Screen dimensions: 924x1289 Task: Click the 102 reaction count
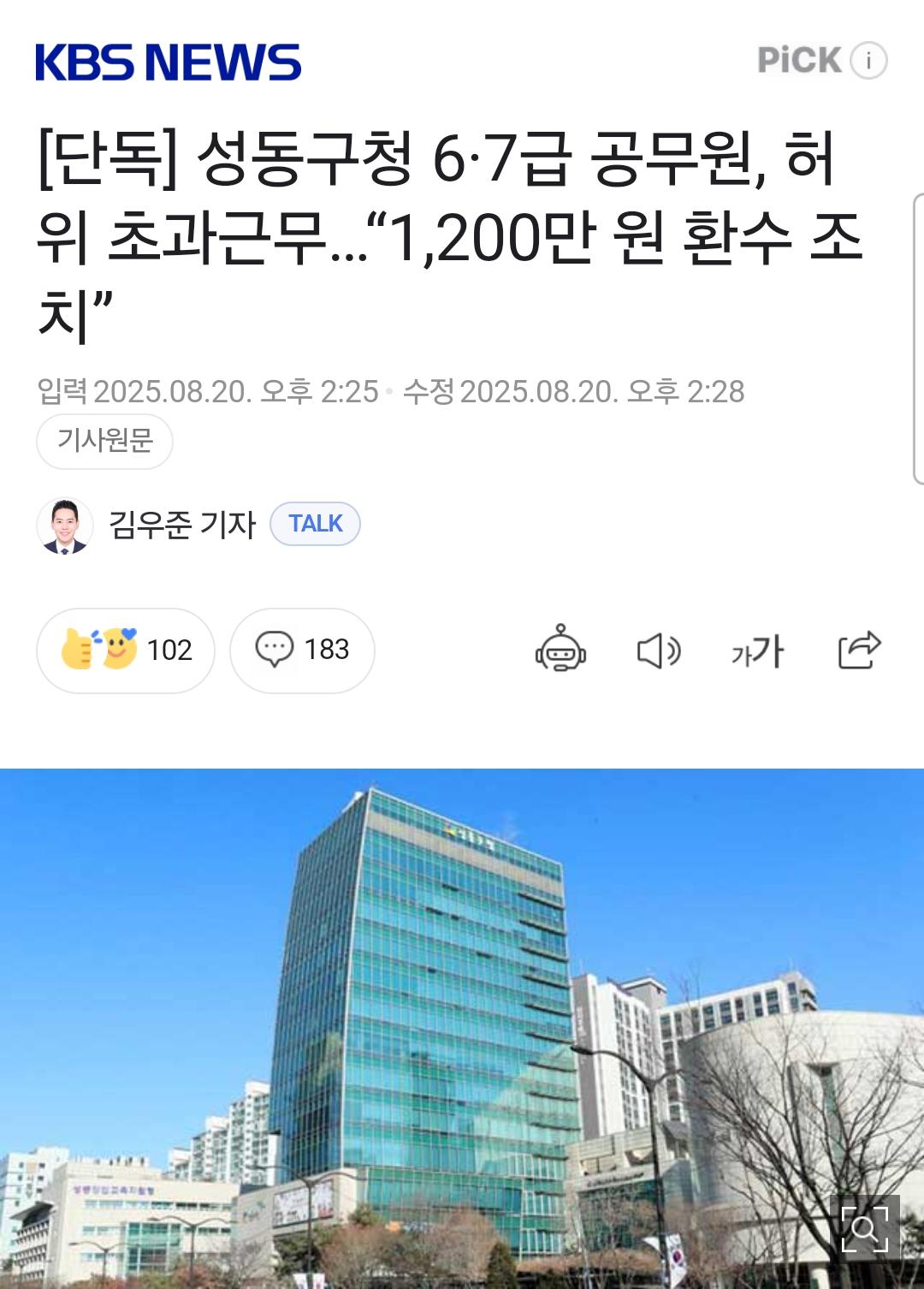point(169,650)
